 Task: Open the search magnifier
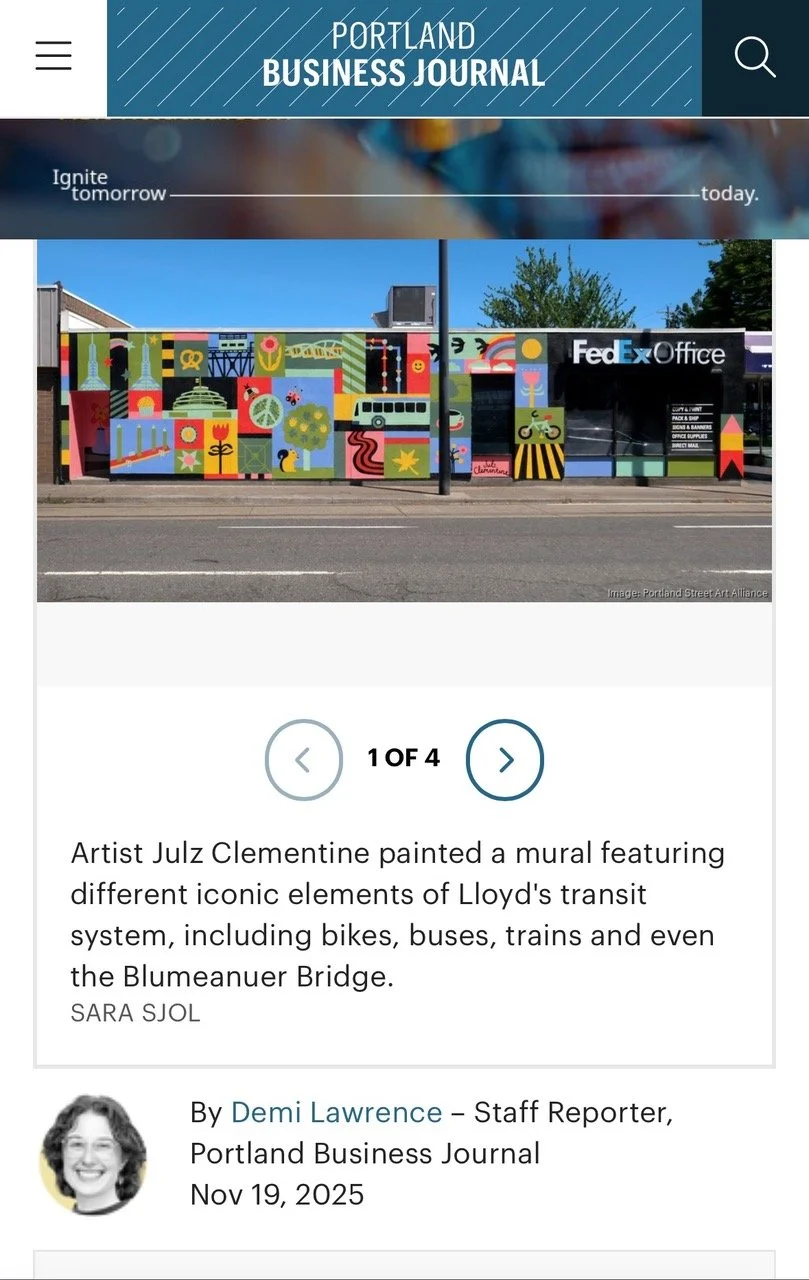(x=755, y=57)
